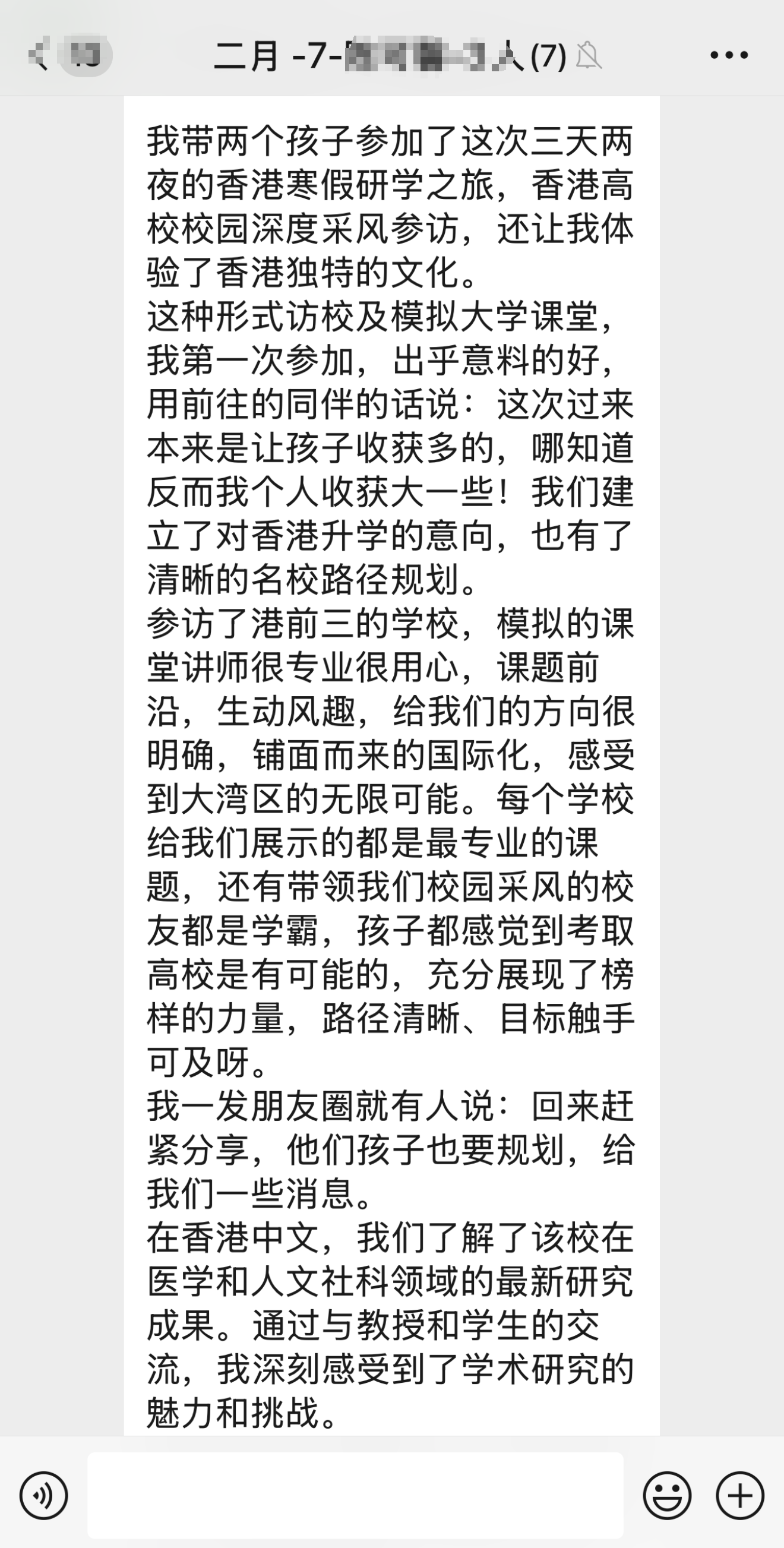784x1548 pixels.
Task: Switch to voice message input
Action: [x=44, y=1496]
